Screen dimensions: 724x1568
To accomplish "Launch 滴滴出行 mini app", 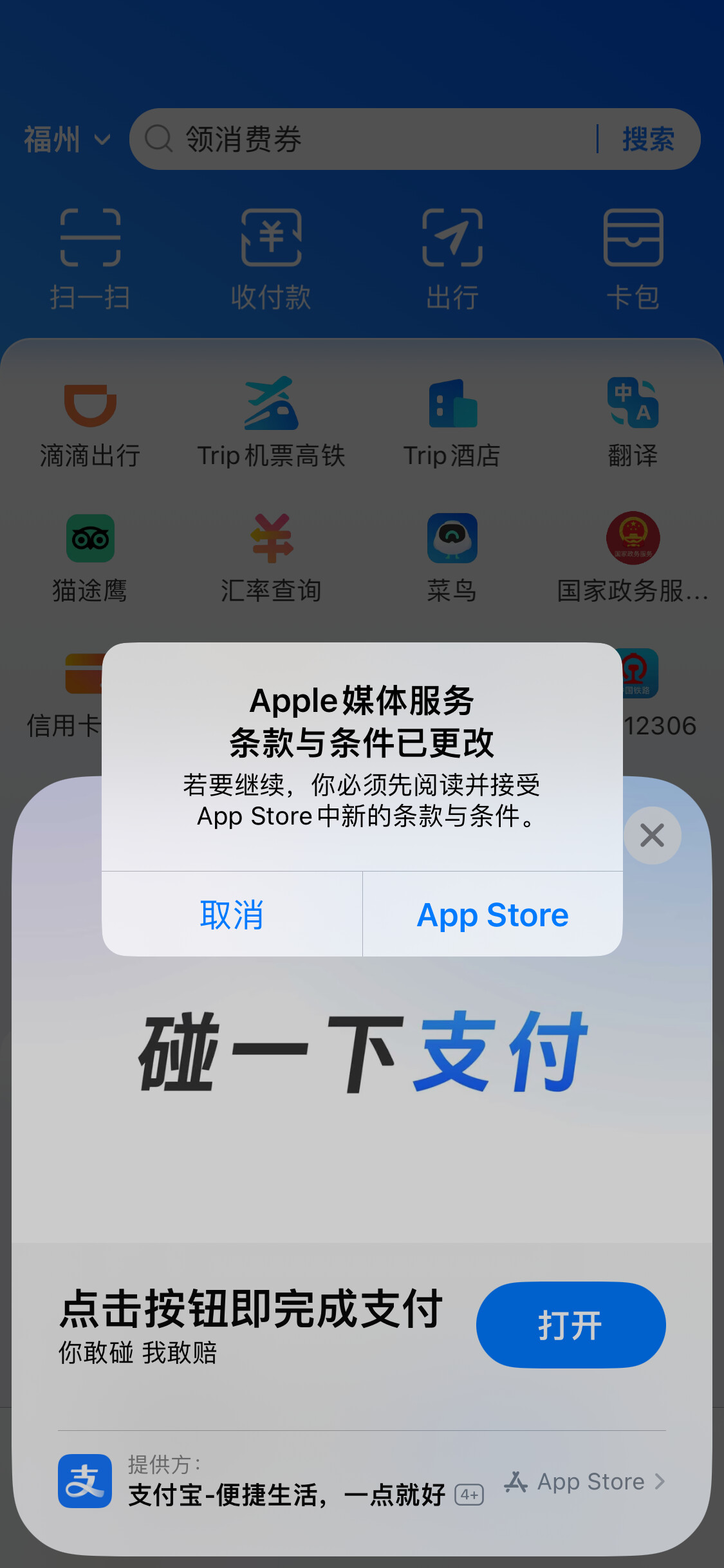I will (91, 424).
